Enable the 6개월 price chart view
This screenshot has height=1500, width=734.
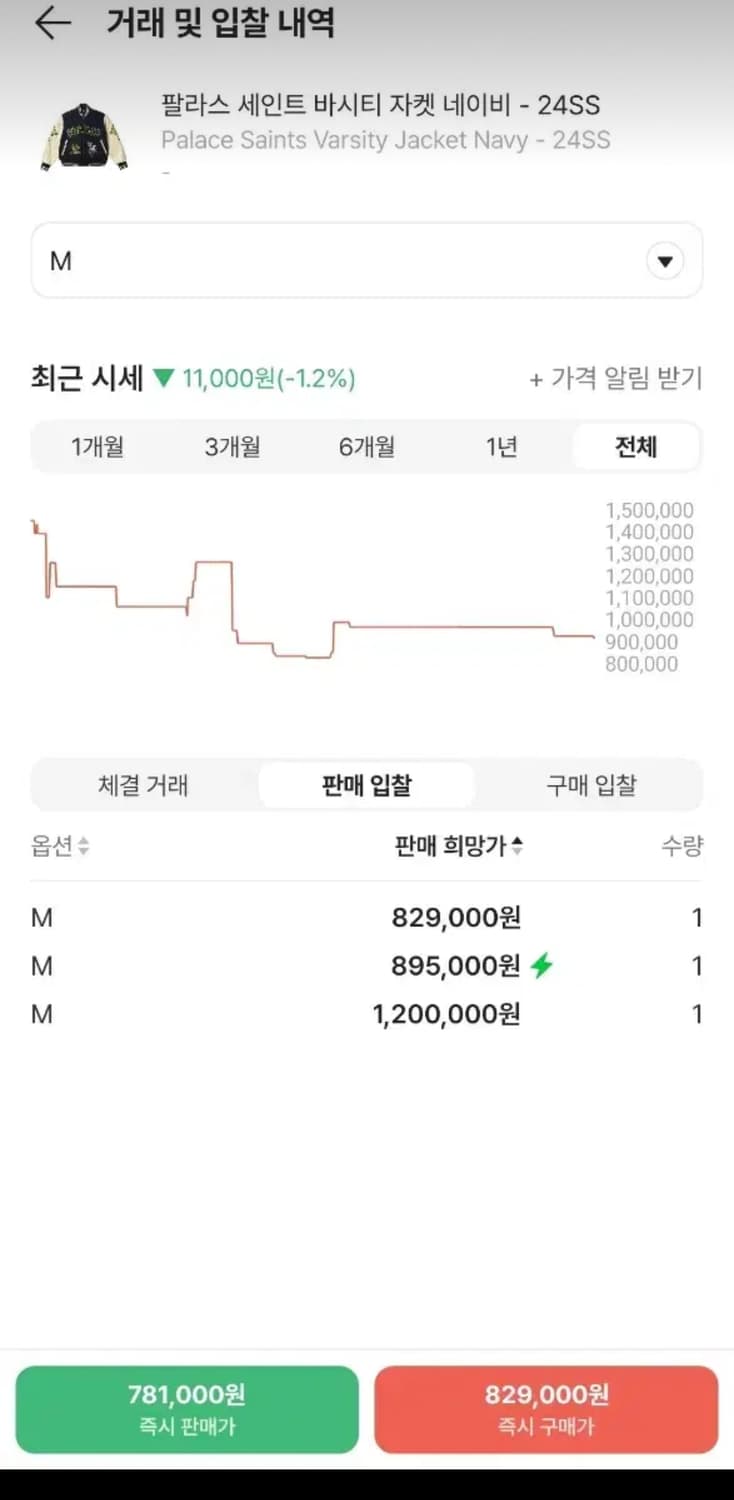(x=368, y=447)
